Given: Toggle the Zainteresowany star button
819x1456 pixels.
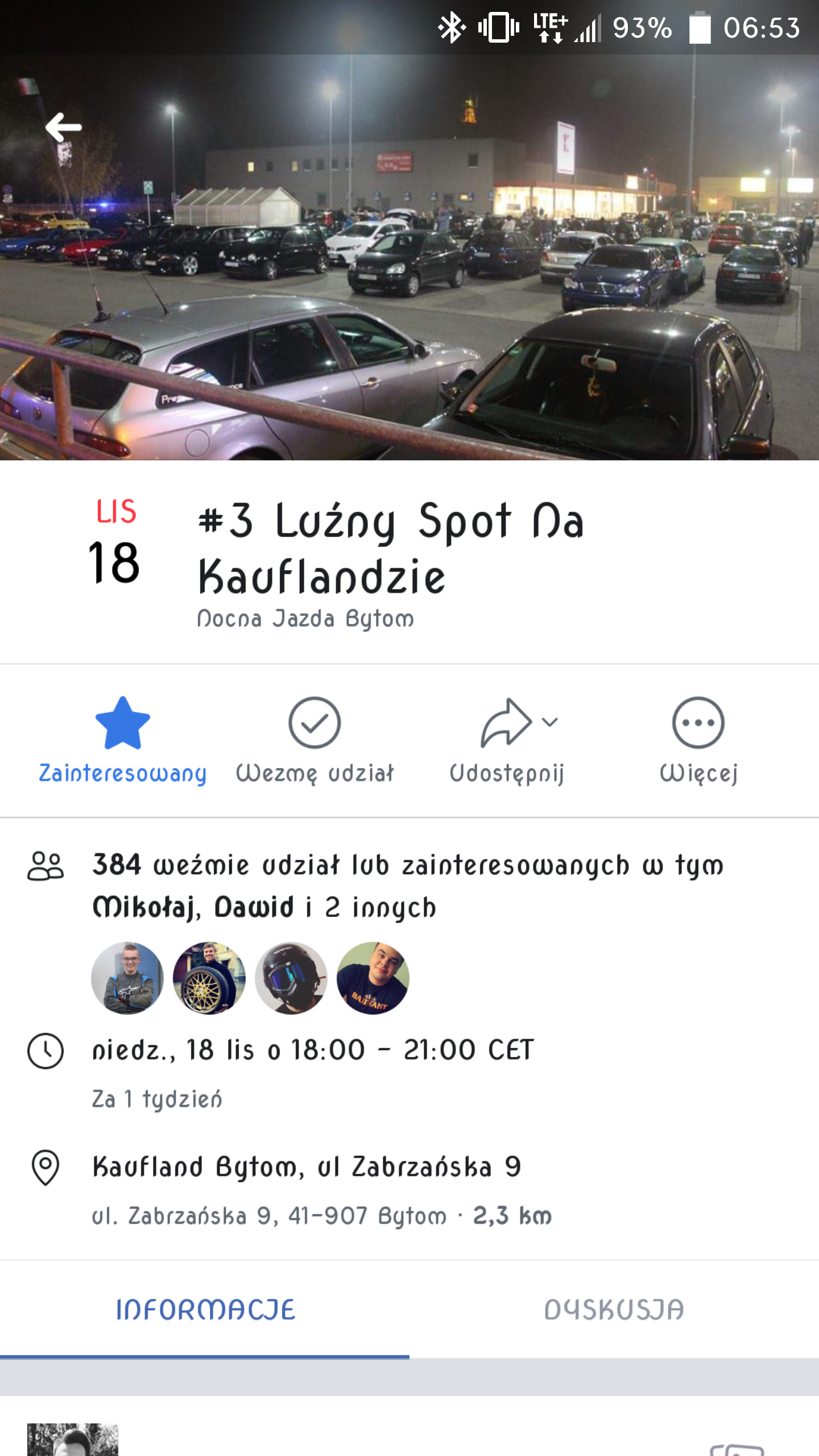Looking at the screenshot, I should pyautogui.click(x=122, y=741).
